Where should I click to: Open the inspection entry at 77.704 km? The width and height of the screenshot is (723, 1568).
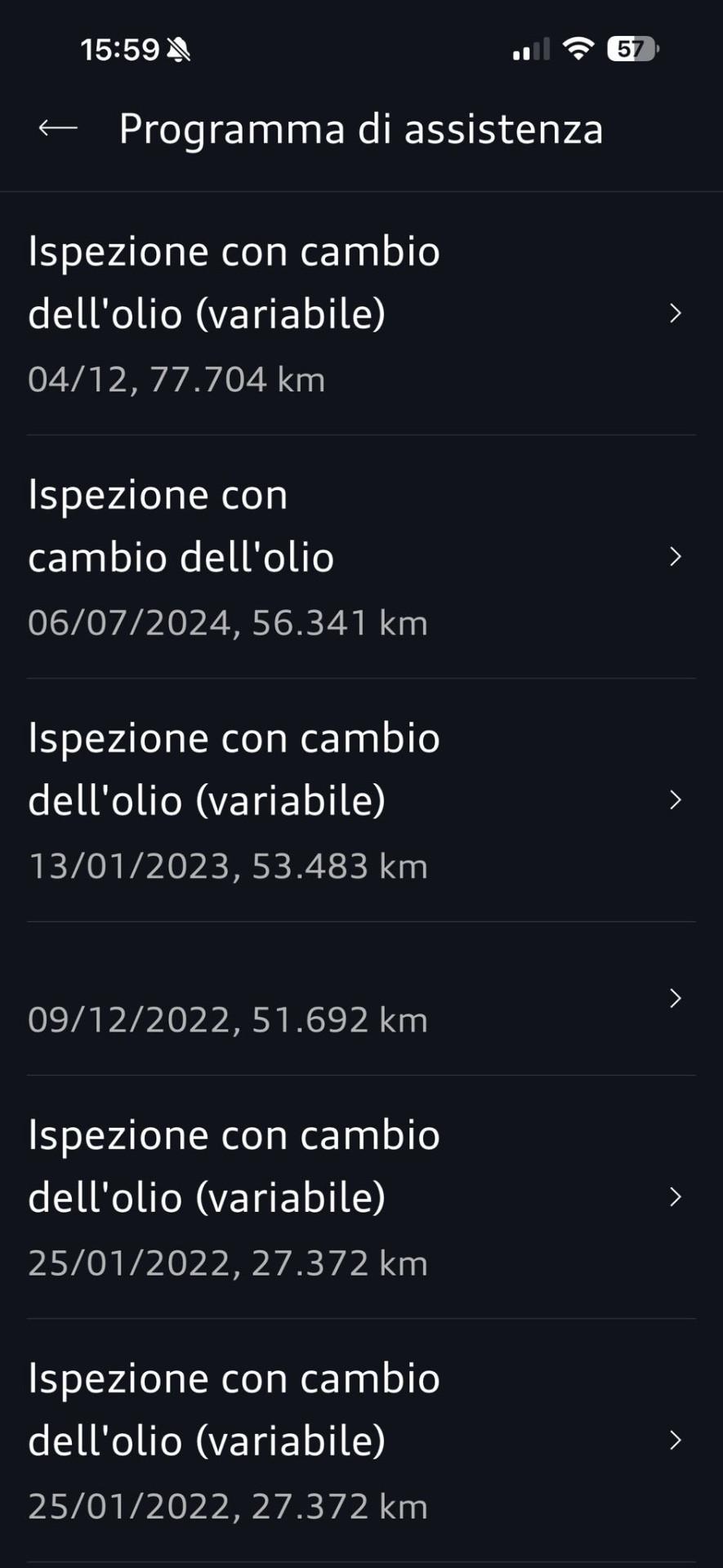click(x=359, y=314)
